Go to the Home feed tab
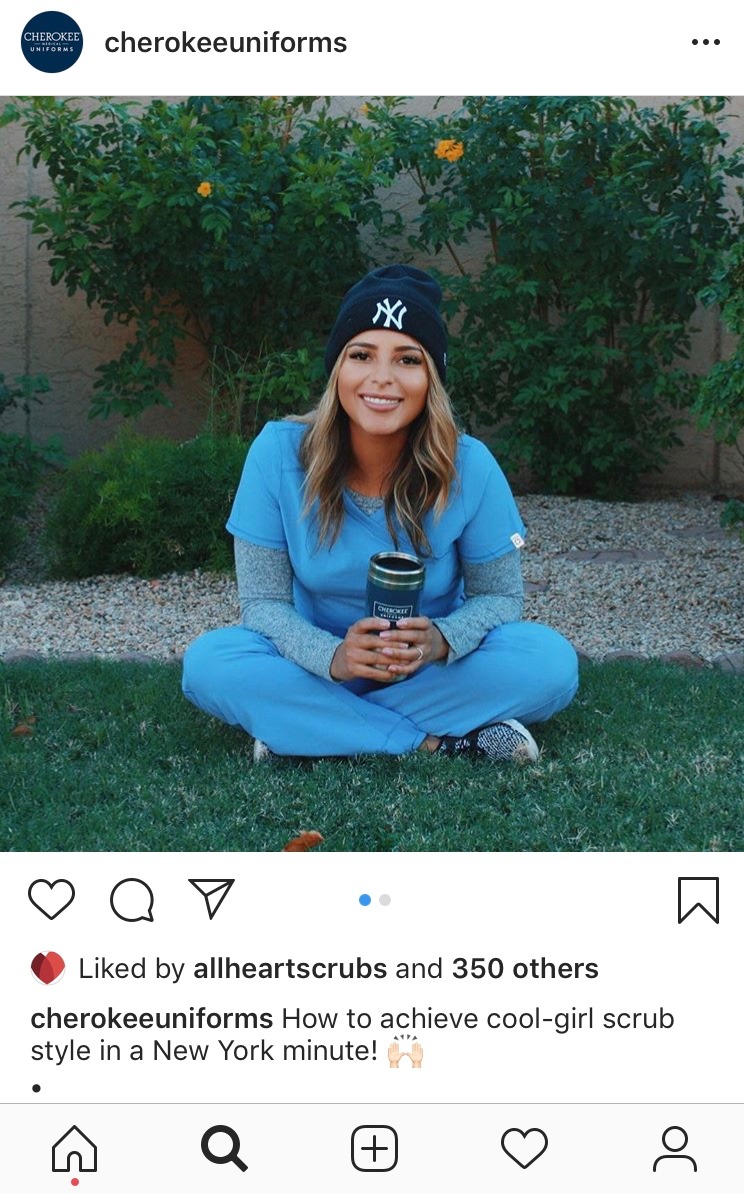744x1194 pixels. 75,1148
